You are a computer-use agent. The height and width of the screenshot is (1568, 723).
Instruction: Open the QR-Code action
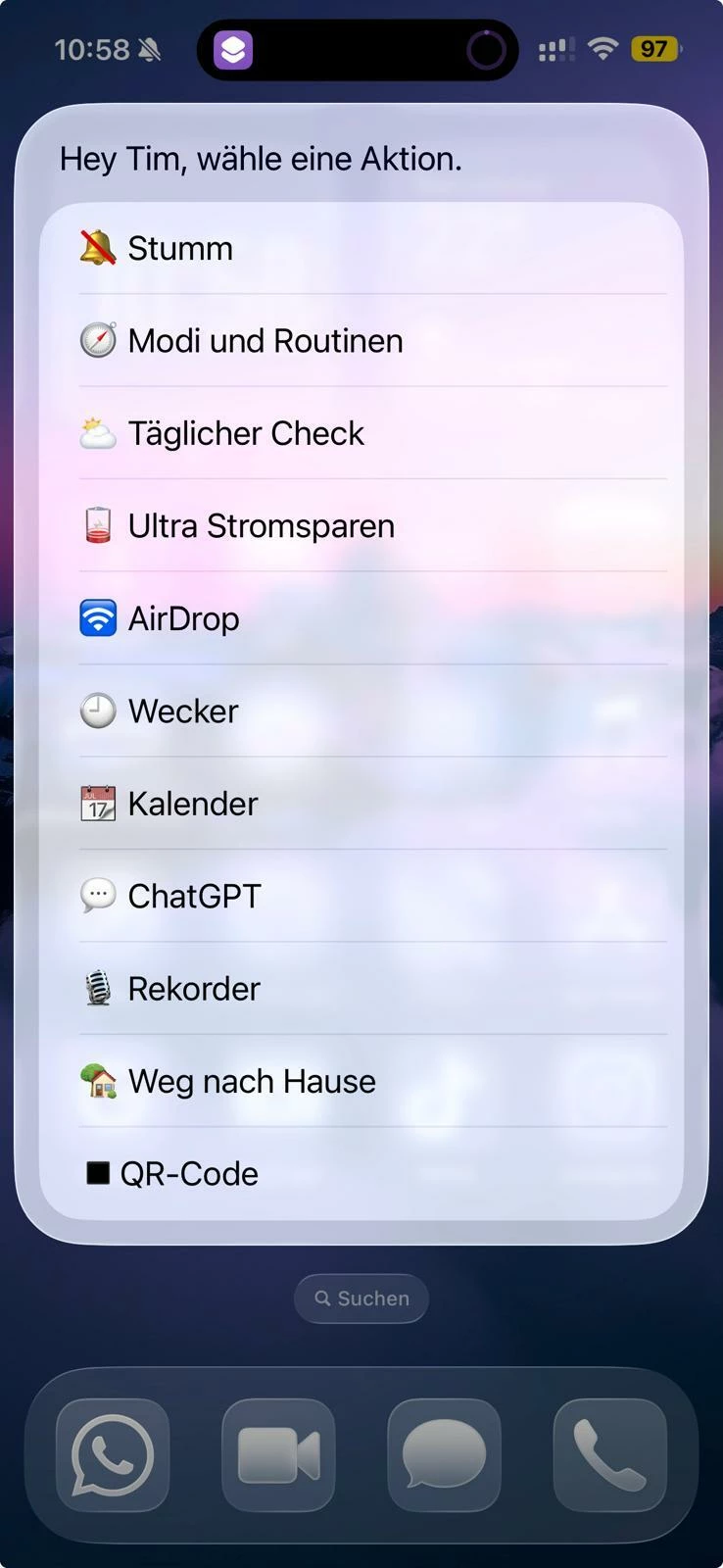coord(361,1173)
